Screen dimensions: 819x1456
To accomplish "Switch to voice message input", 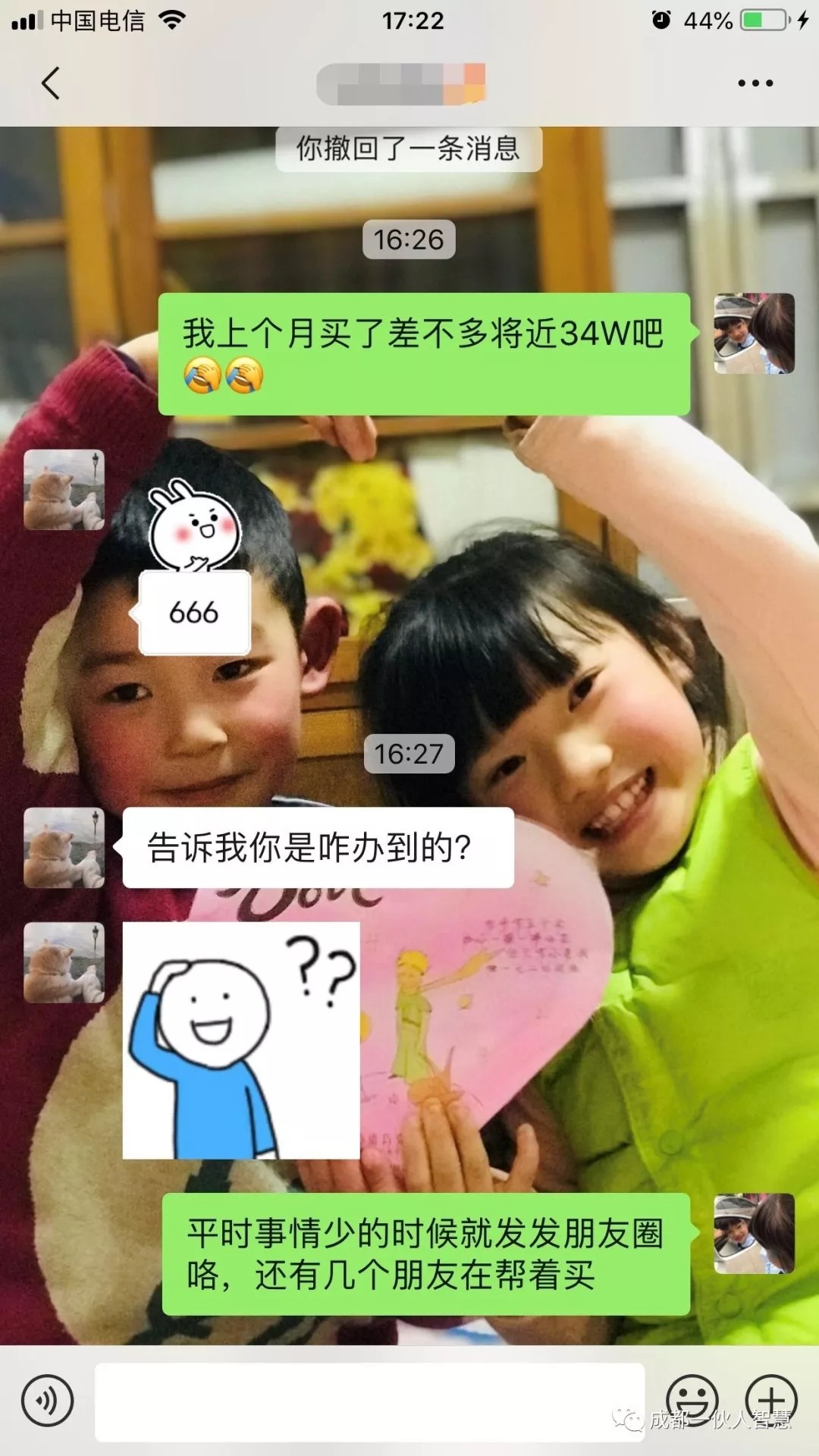I will point(47,1401).
